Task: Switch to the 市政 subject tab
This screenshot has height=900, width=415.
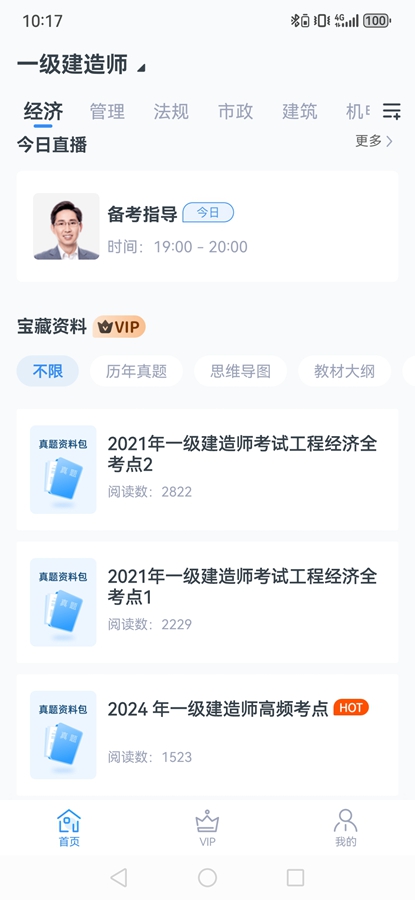Action: click(x=235, y=111)
